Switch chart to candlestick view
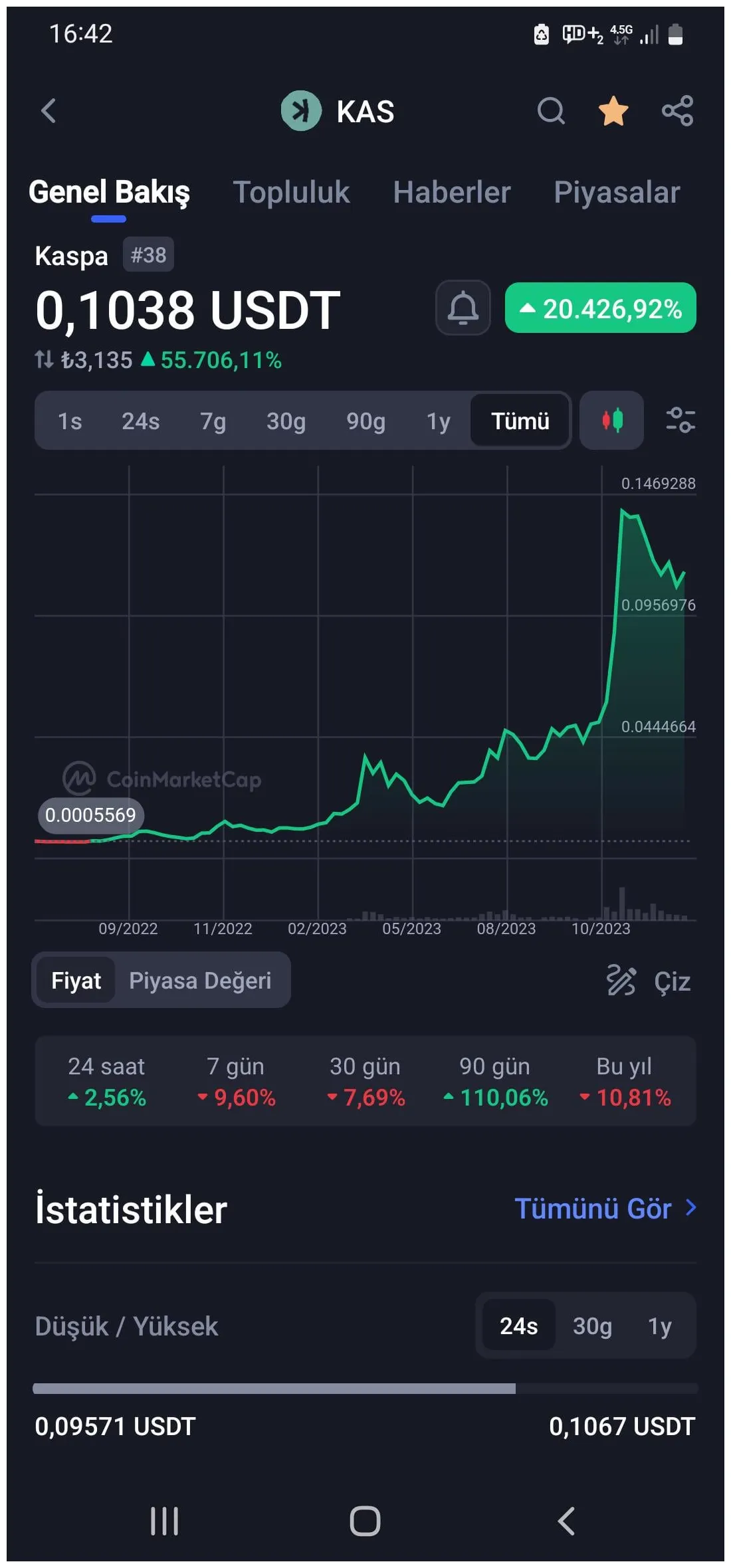The width and height of the screenshot is (731, 1568). (611, 421)
